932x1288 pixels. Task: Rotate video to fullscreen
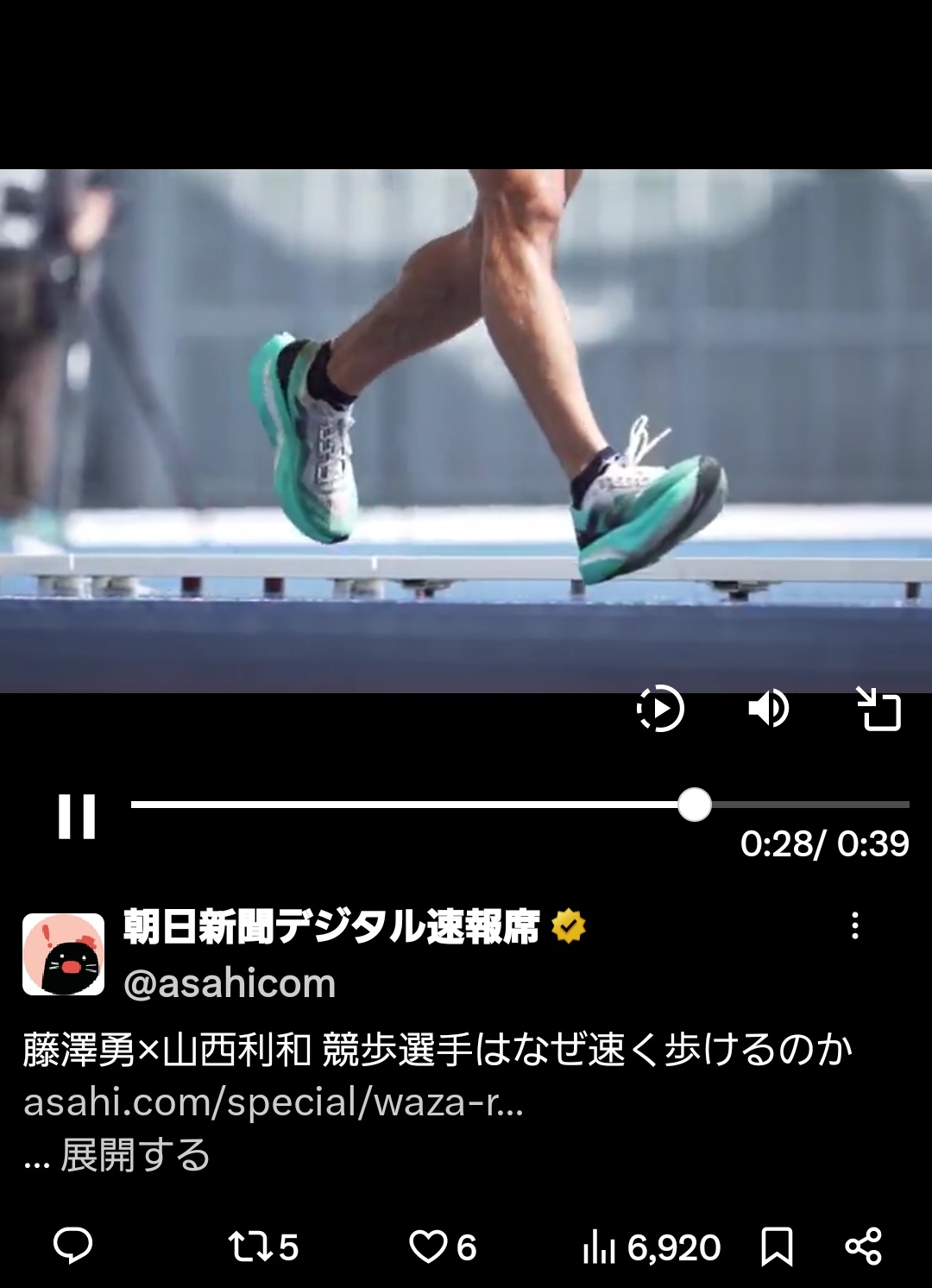tap(878, 709)
